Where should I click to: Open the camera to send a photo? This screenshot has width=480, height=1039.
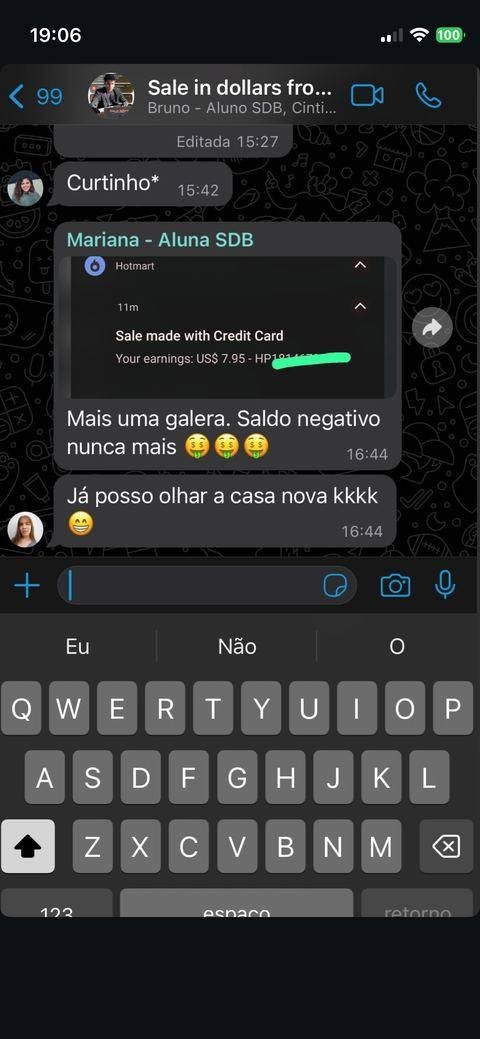coord(395,586)
